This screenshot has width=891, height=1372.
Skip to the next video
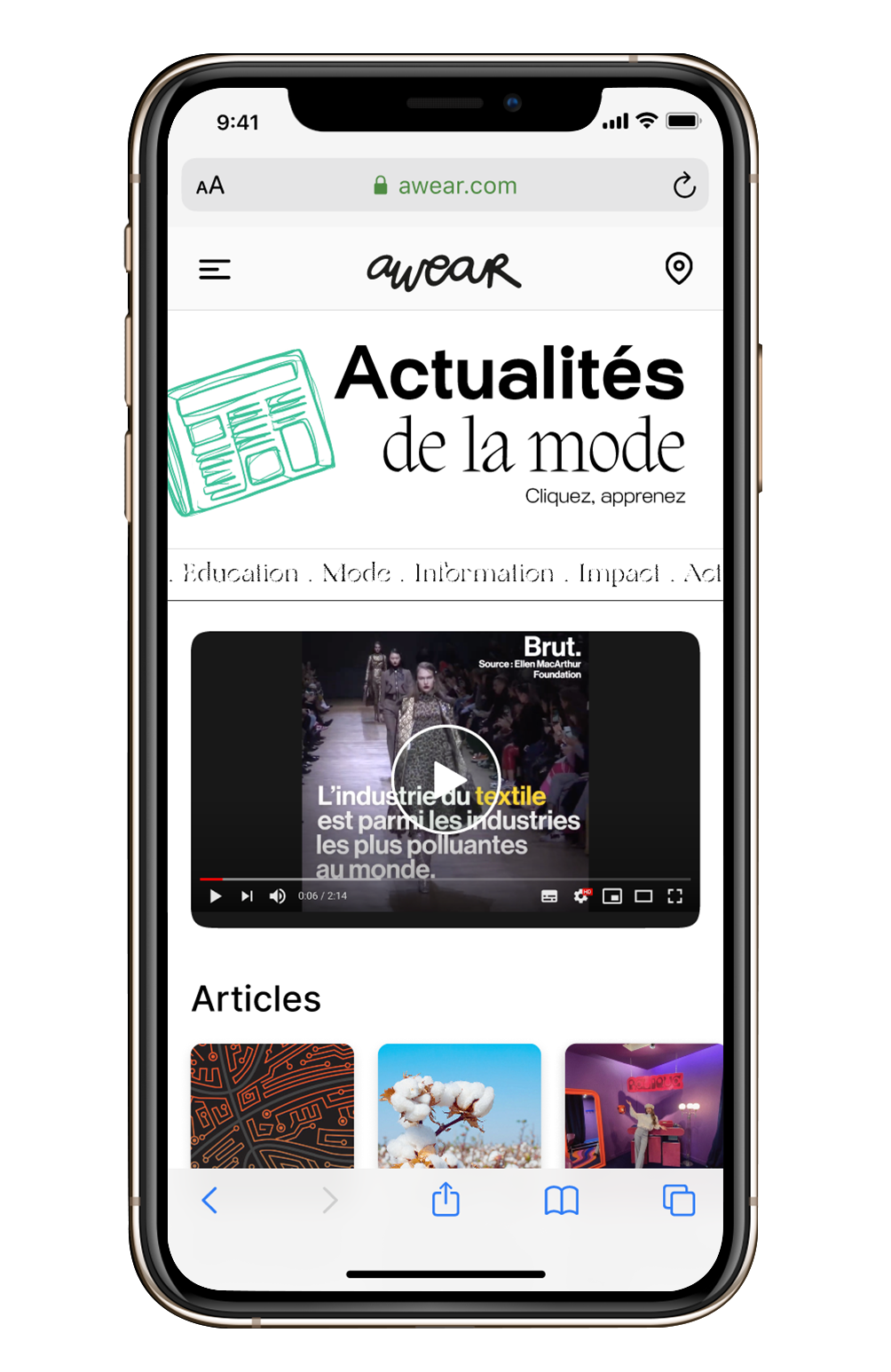(x=247, y=896)
